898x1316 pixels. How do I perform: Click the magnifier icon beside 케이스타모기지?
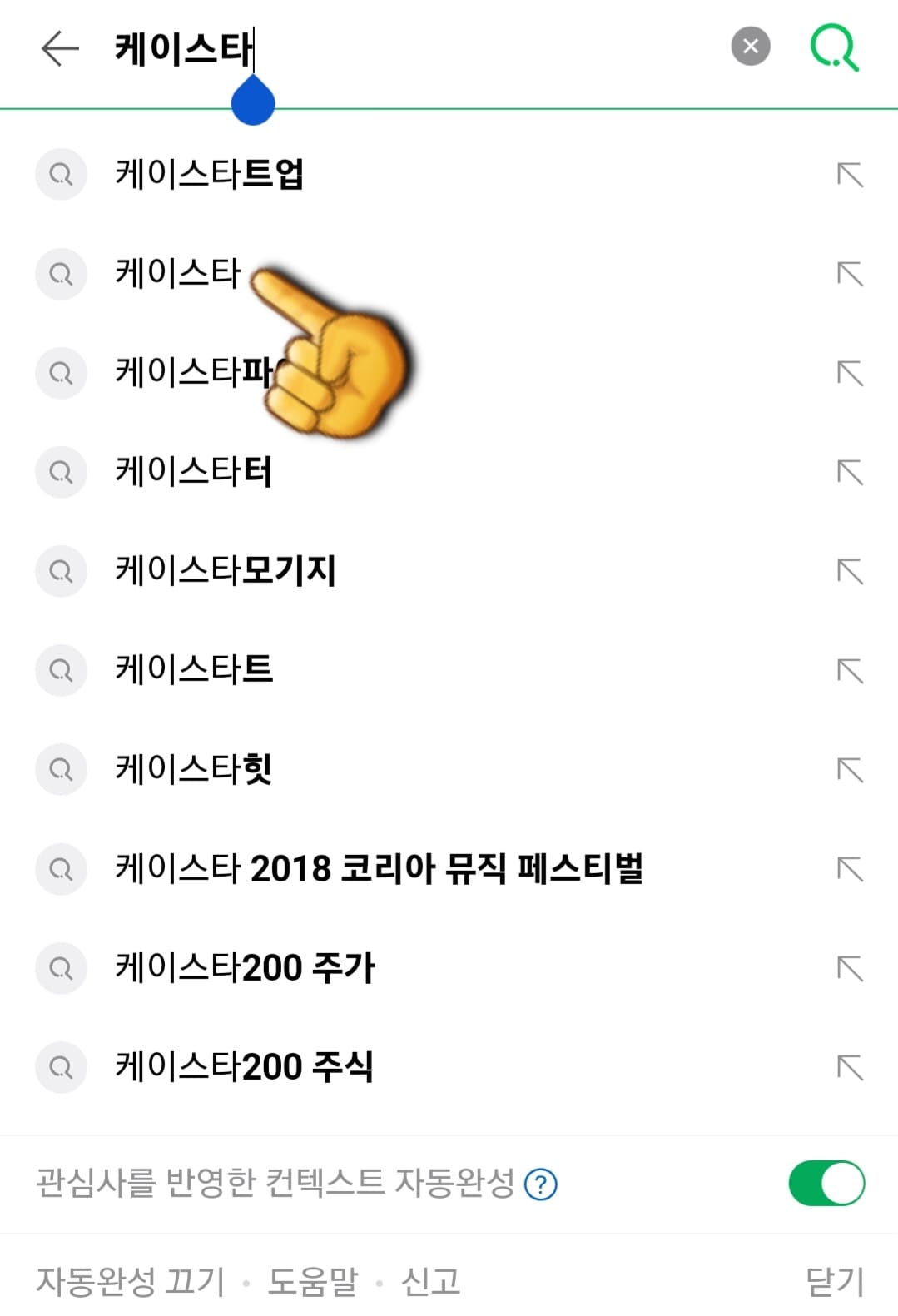click(x=61, y=571)
